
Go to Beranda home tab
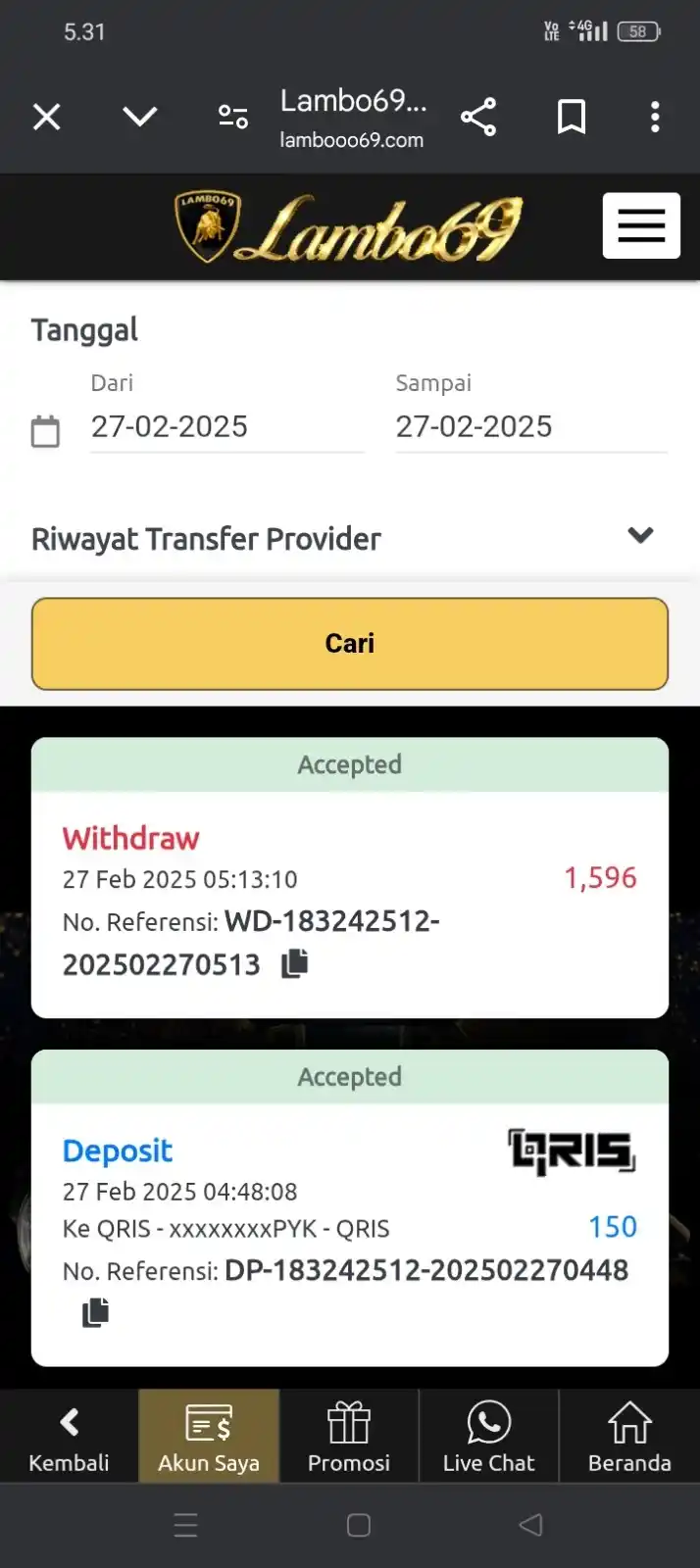click(x=629, y=1436)
